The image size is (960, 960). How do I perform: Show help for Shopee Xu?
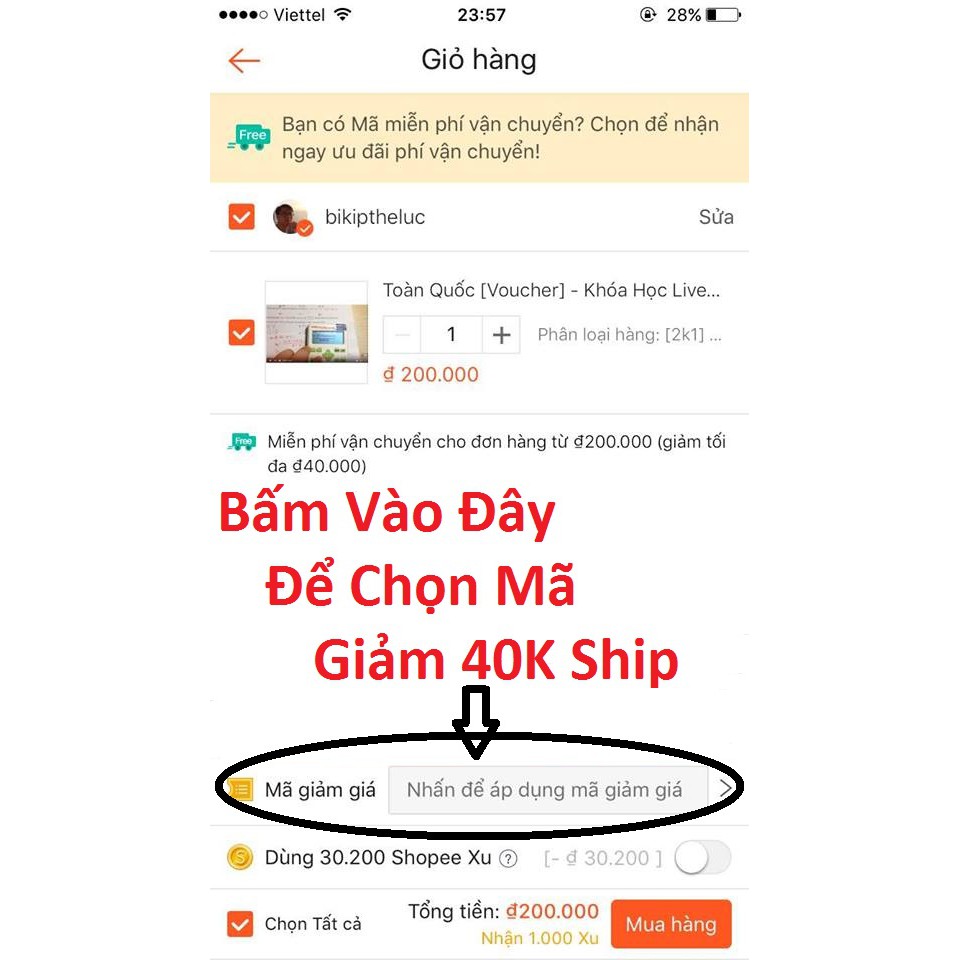(508, 858)
